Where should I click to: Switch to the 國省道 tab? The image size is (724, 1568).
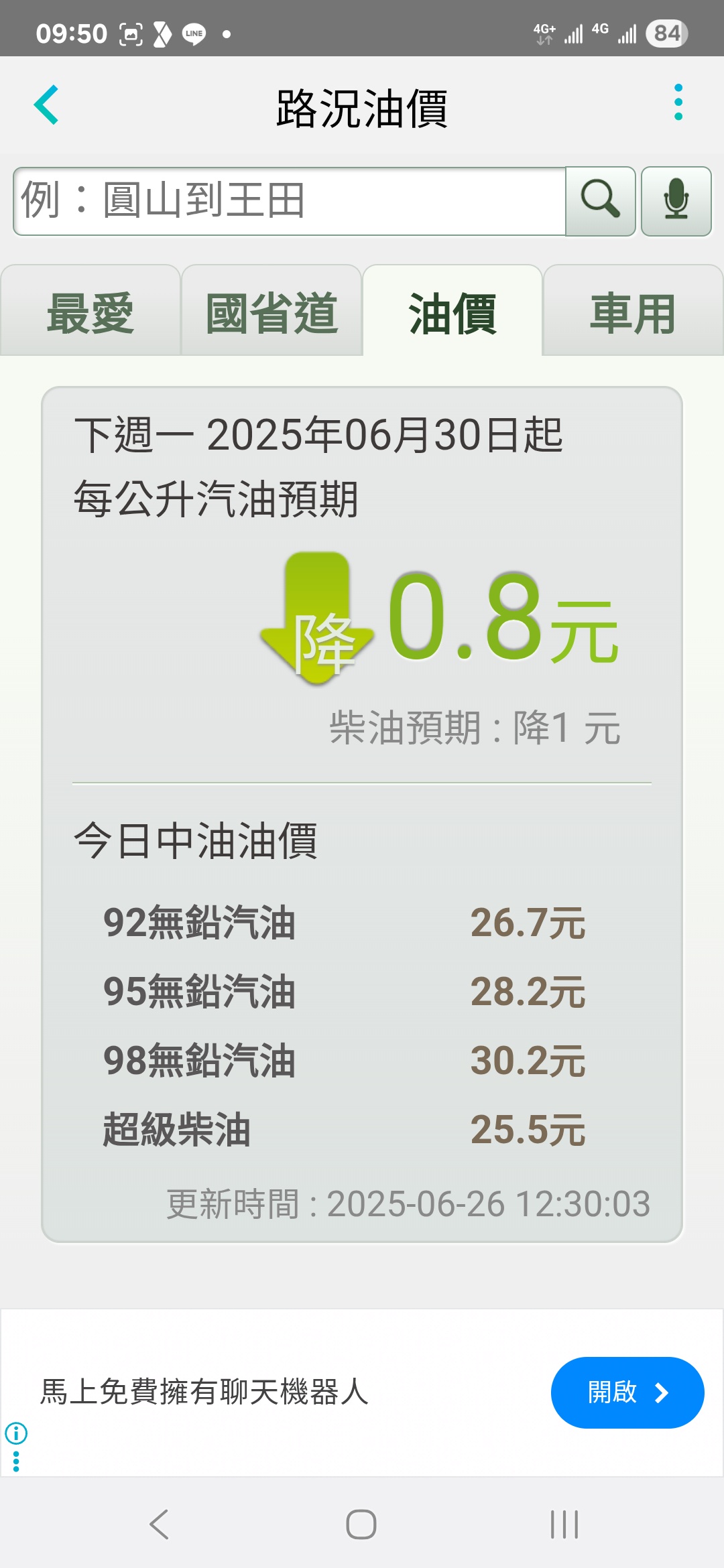pos(271,312)
